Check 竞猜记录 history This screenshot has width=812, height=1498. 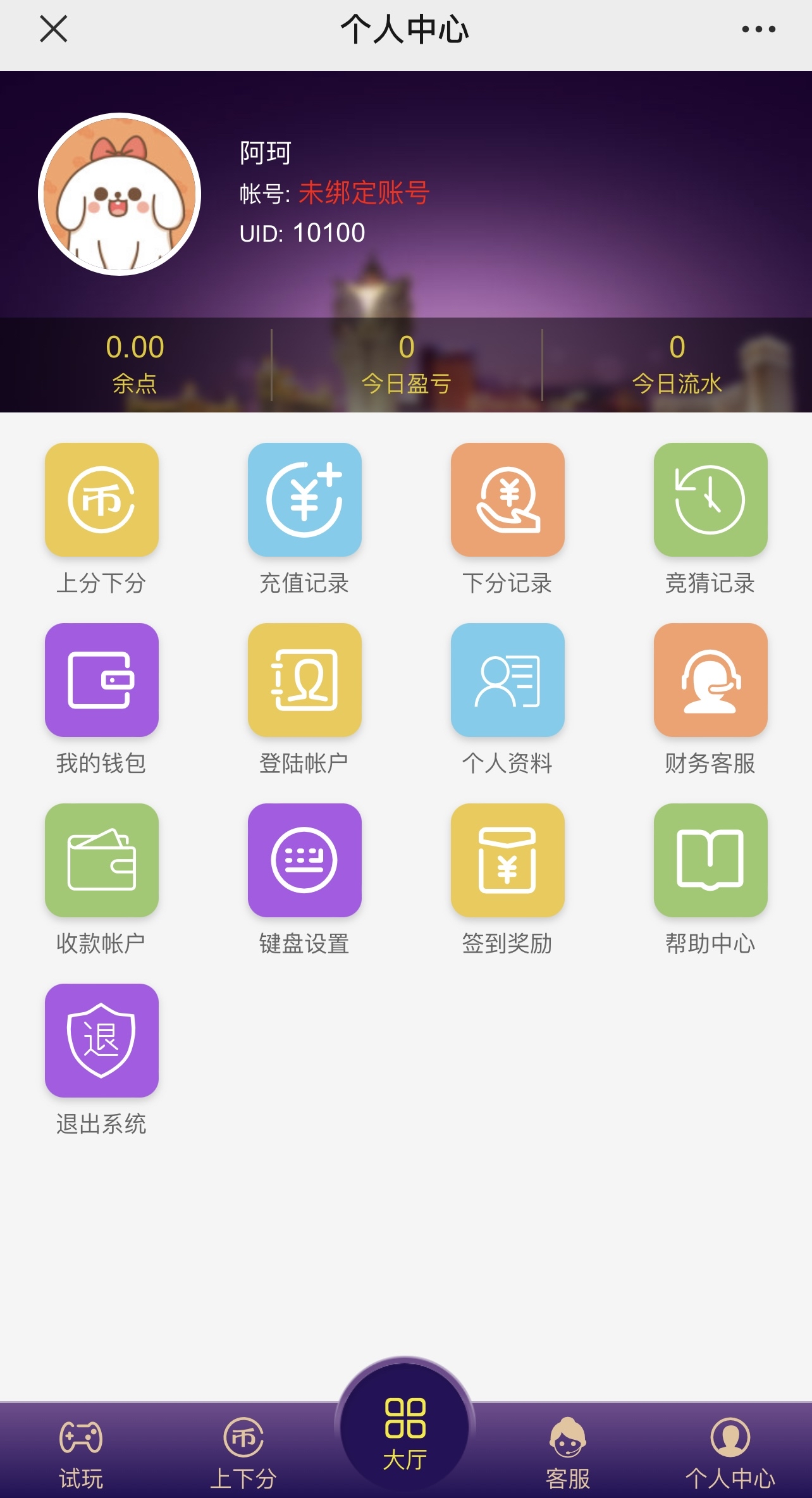pos(710,500)
